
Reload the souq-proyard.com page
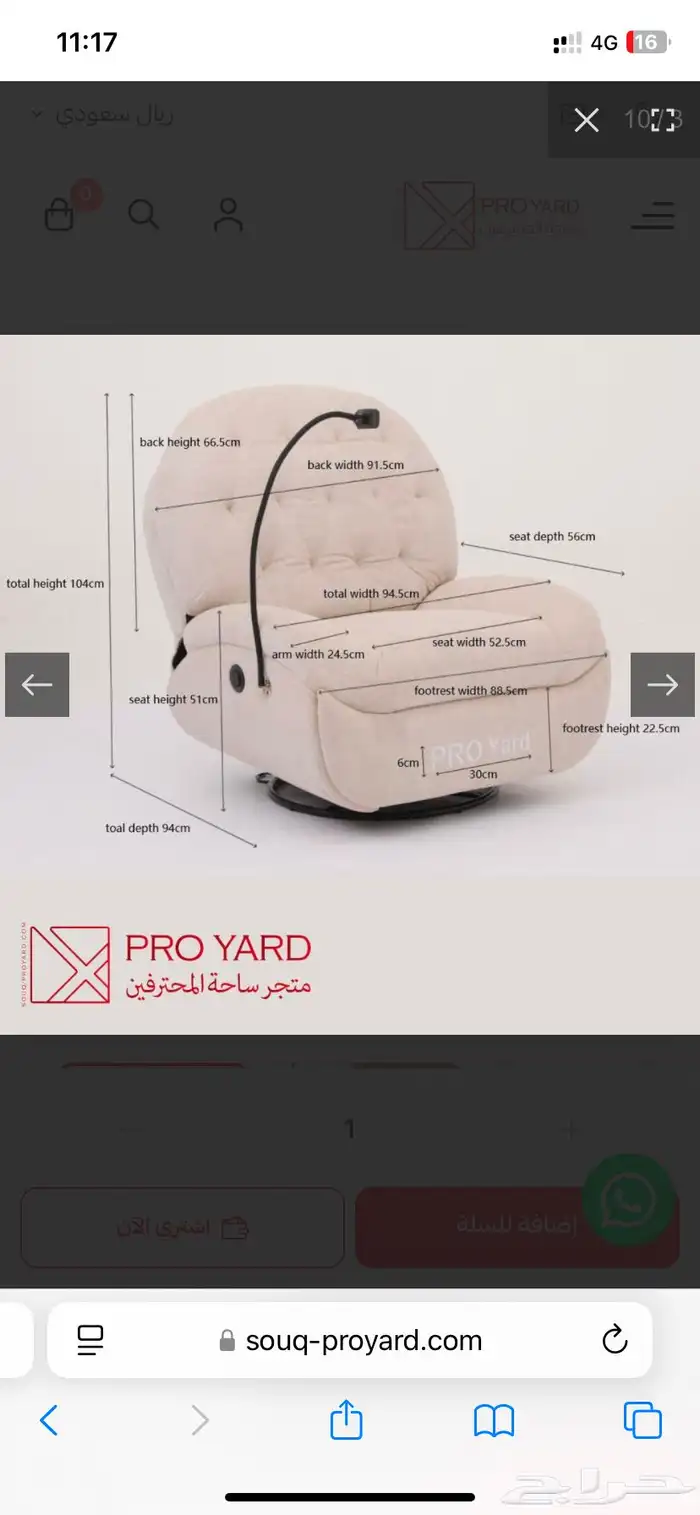point(614,1340)
